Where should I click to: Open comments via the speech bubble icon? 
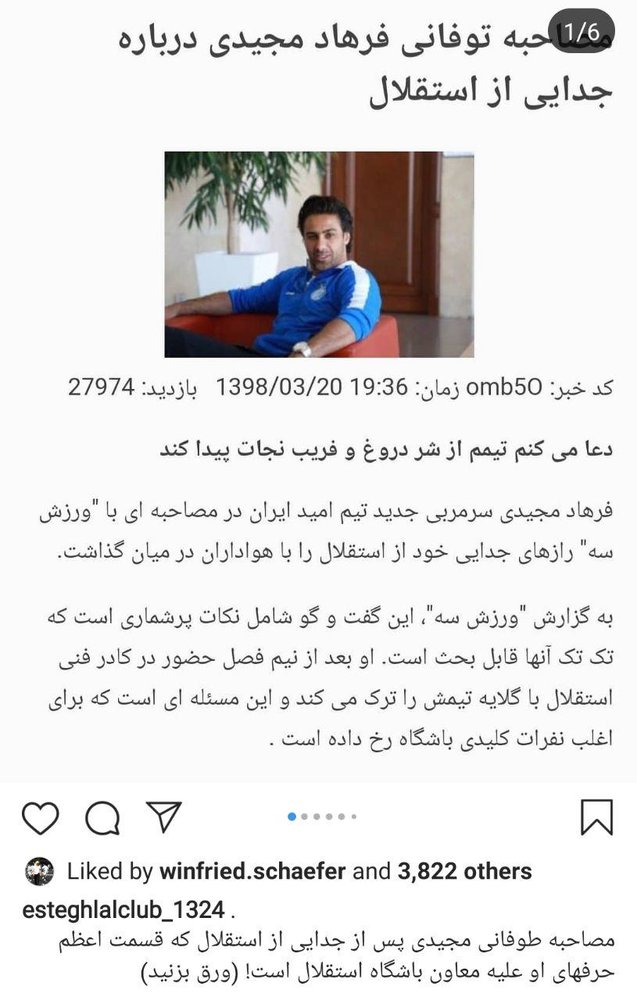coord(101,818)
